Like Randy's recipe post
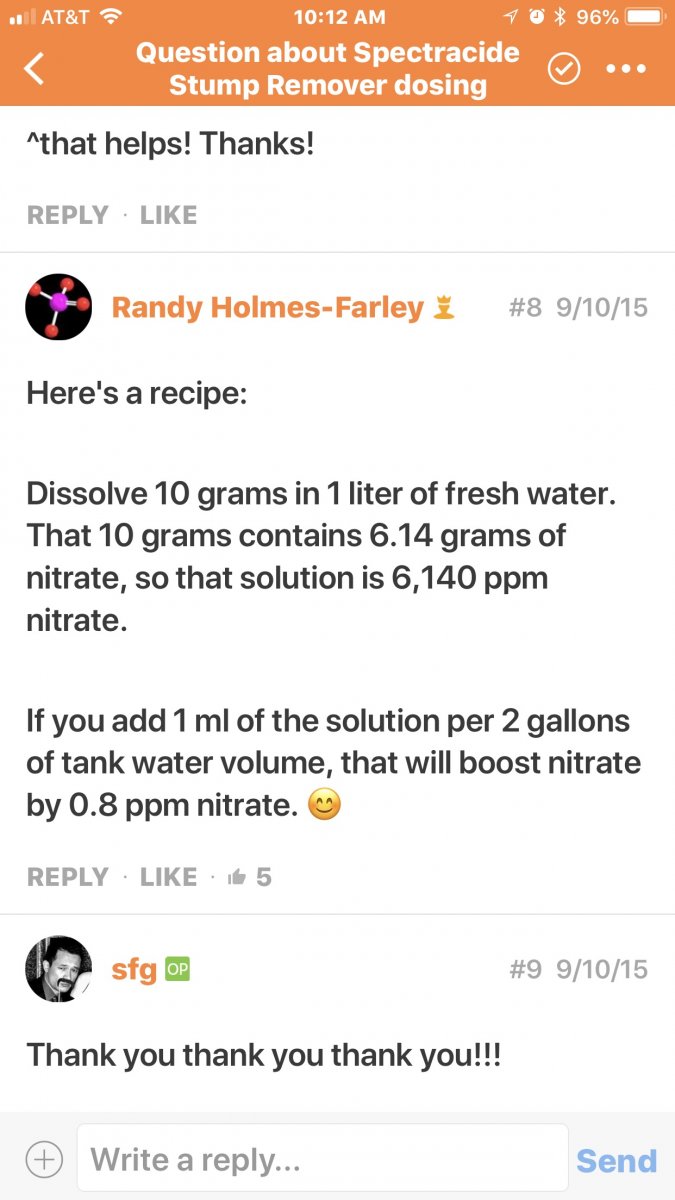 (168, 877)
